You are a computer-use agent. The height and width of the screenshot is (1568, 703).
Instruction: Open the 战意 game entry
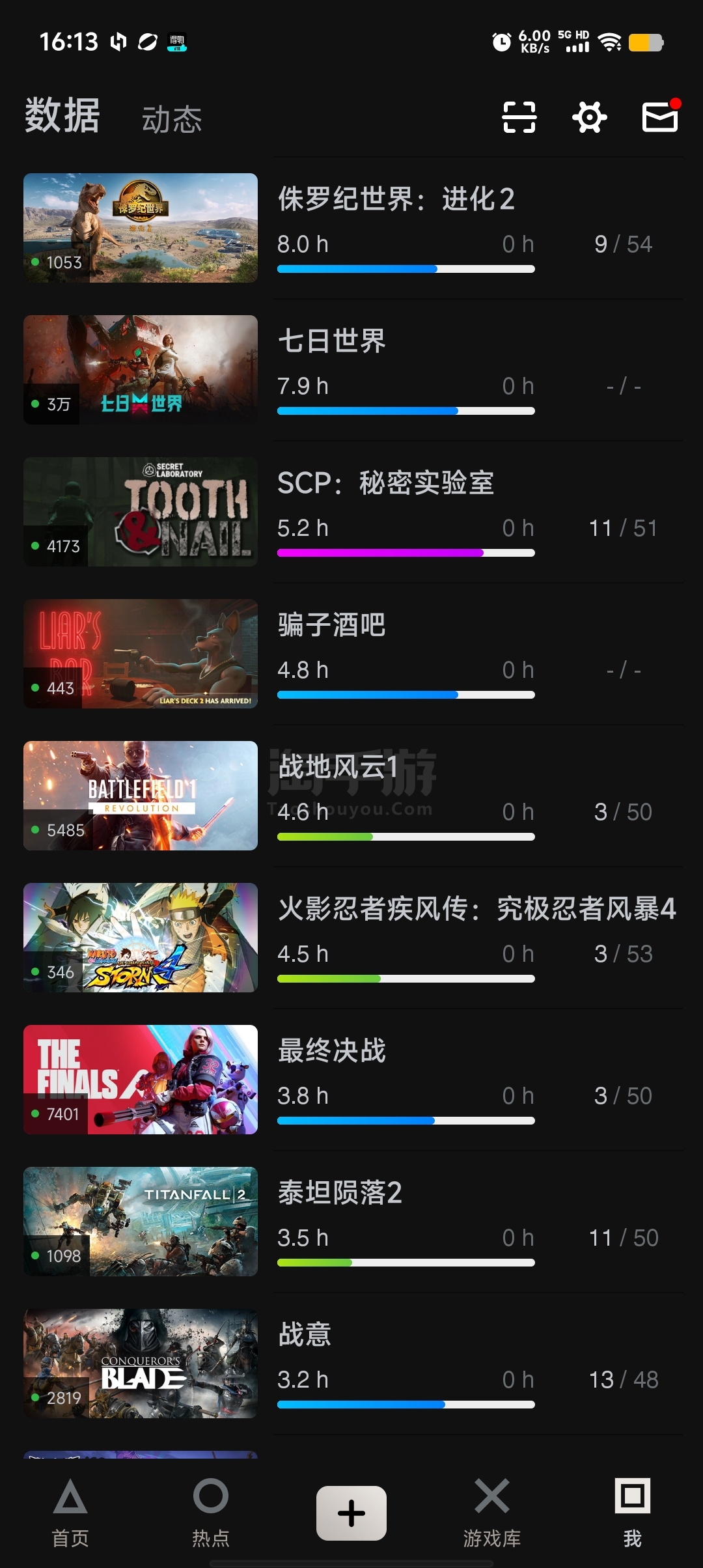pos(305,1335)
